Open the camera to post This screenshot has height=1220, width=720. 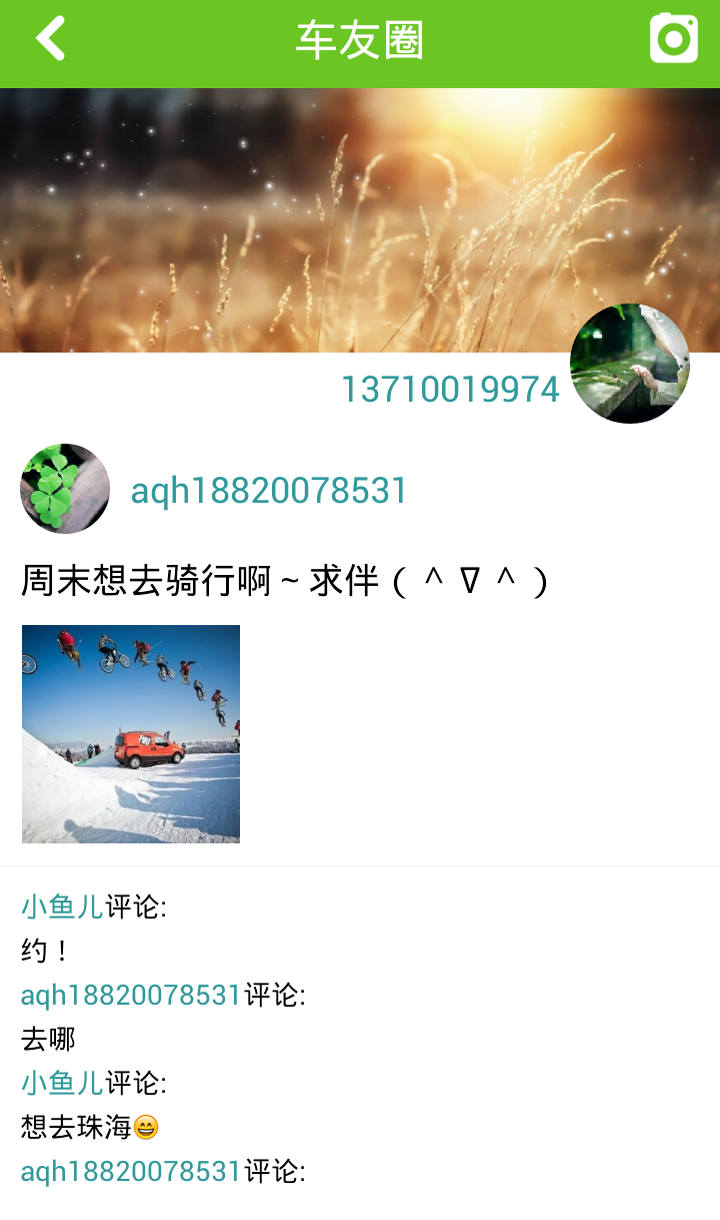pos(673,40)
